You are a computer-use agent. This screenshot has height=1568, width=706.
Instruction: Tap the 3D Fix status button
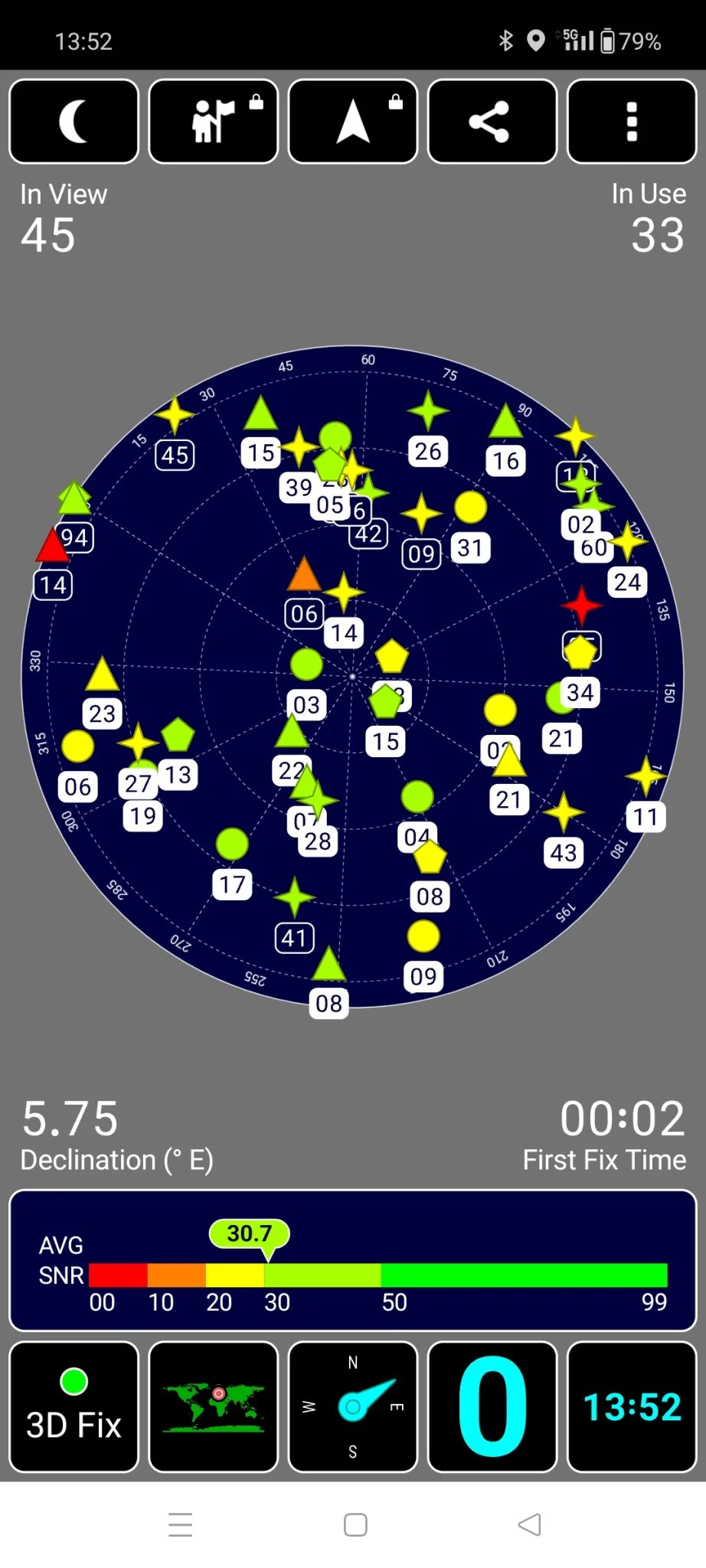click(x=74, y=1406)
